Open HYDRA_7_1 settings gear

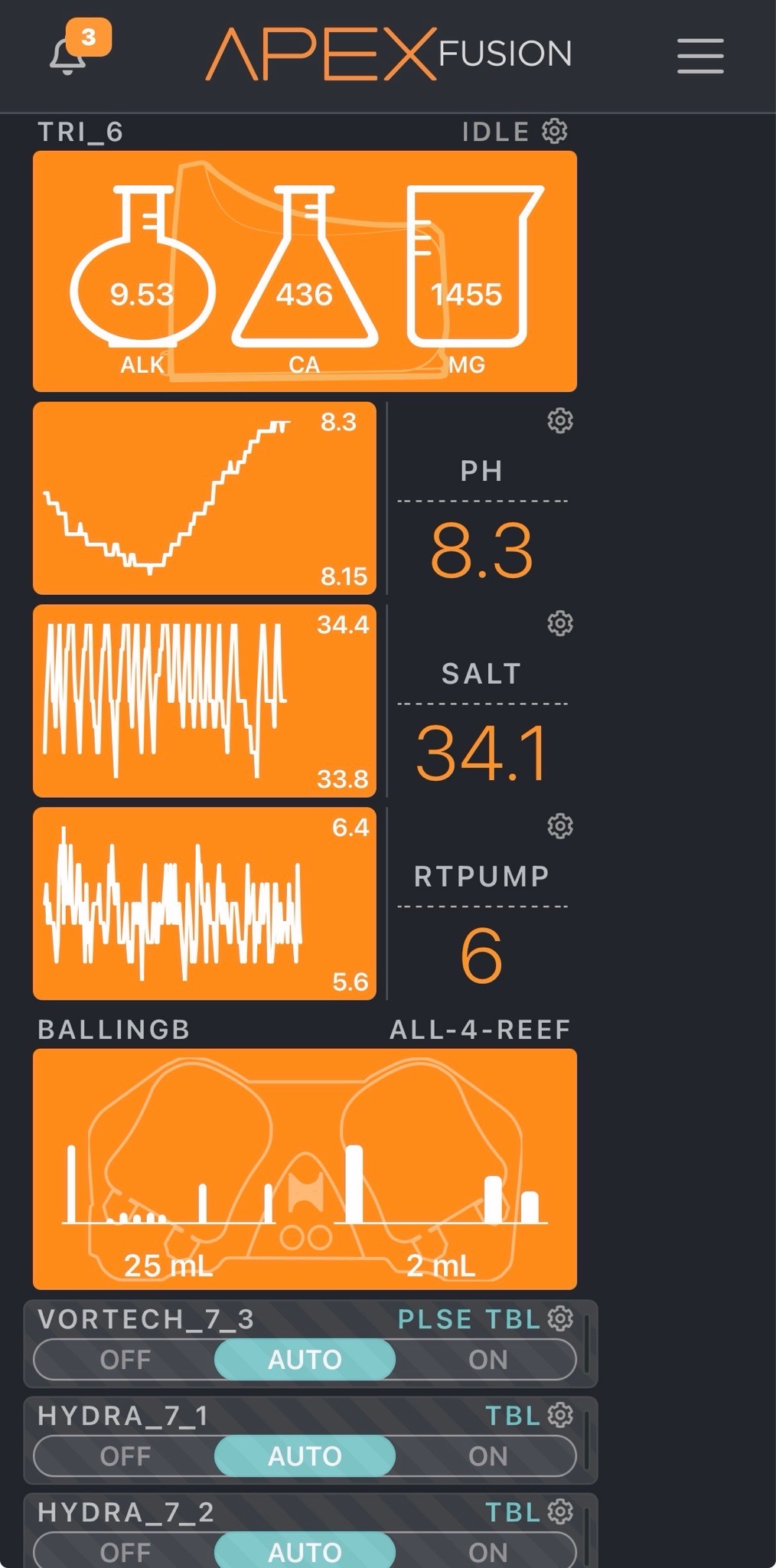(561, 1415)
